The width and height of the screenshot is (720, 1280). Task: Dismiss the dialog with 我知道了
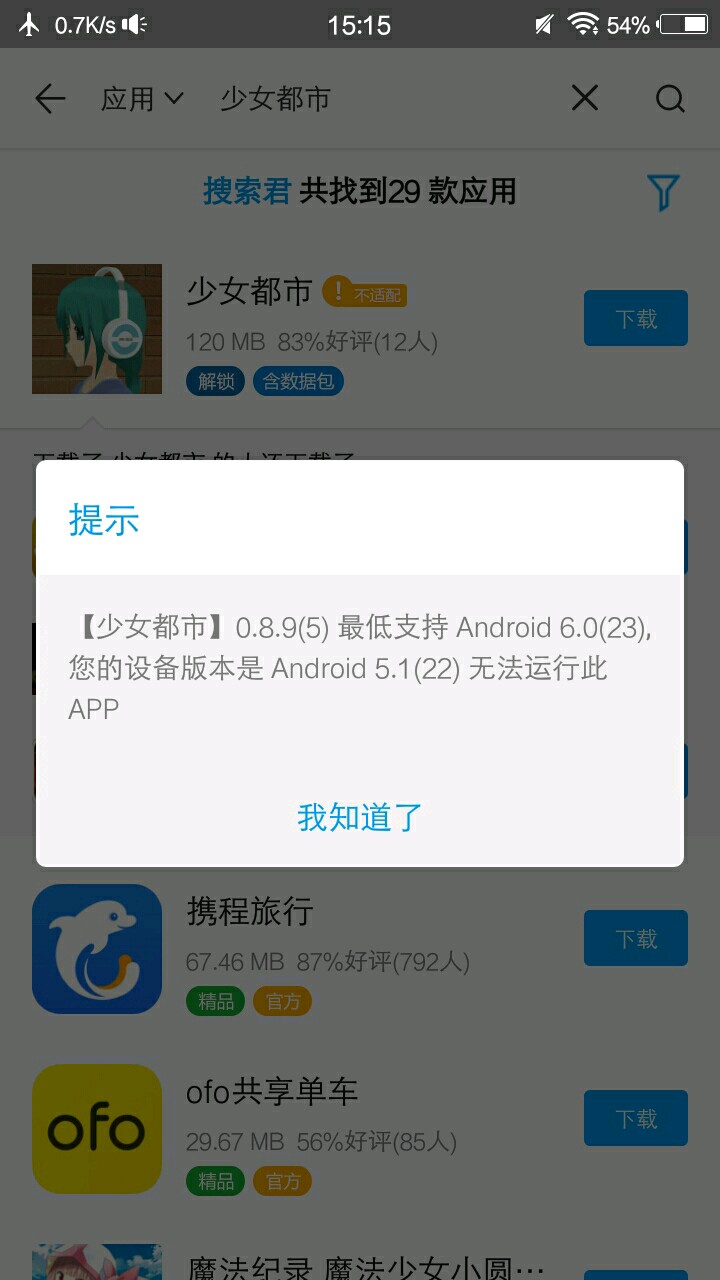pyautogui.click(x=360, y=817)
